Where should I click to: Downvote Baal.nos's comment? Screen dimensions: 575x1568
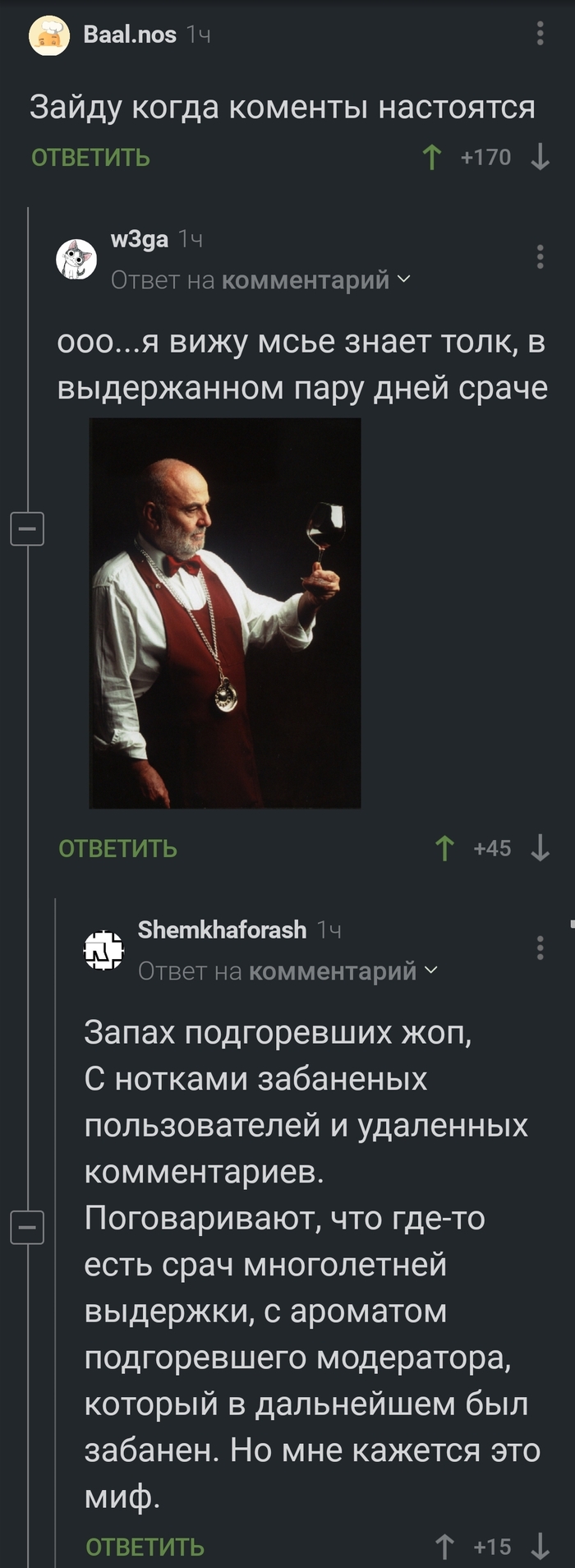pos(540,157)
